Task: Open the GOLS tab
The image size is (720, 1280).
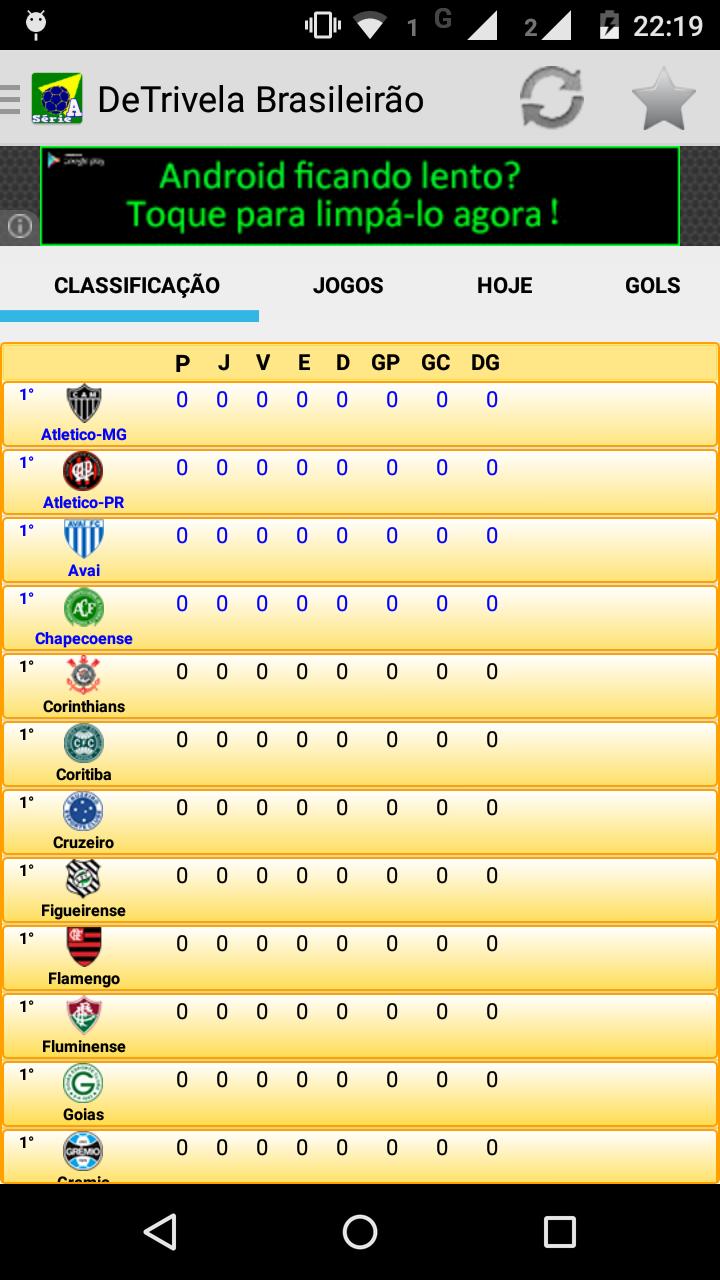Action: [x=652, y=286]
